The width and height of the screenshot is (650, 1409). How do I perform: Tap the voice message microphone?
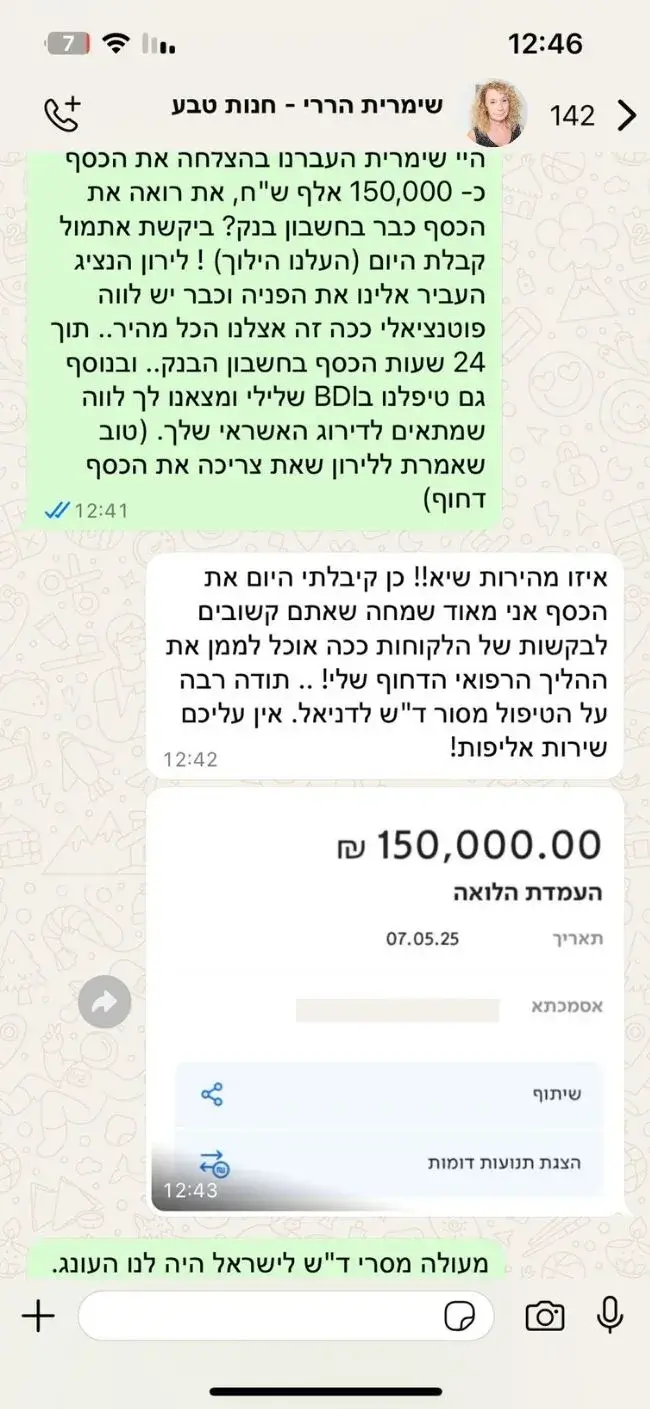[610, 1315]
